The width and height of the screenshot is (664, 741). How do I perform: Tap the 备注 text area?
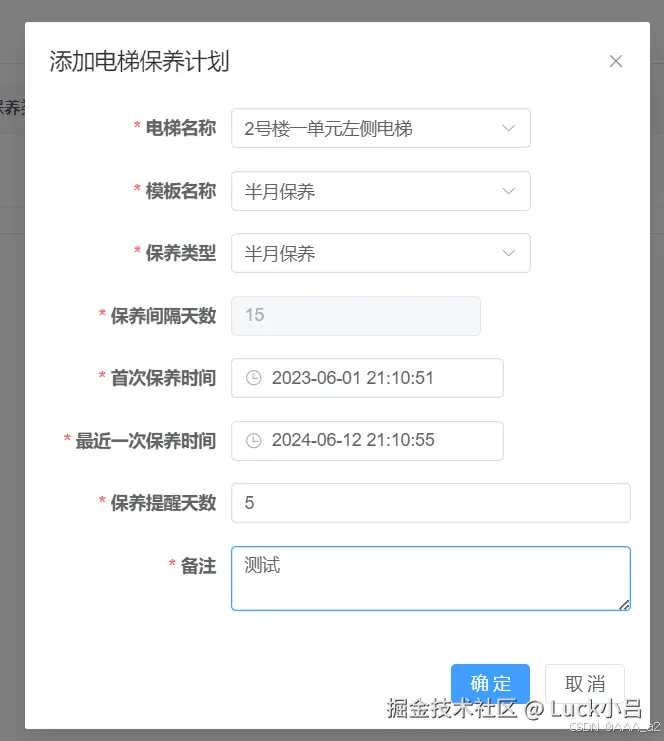(430, 578)
